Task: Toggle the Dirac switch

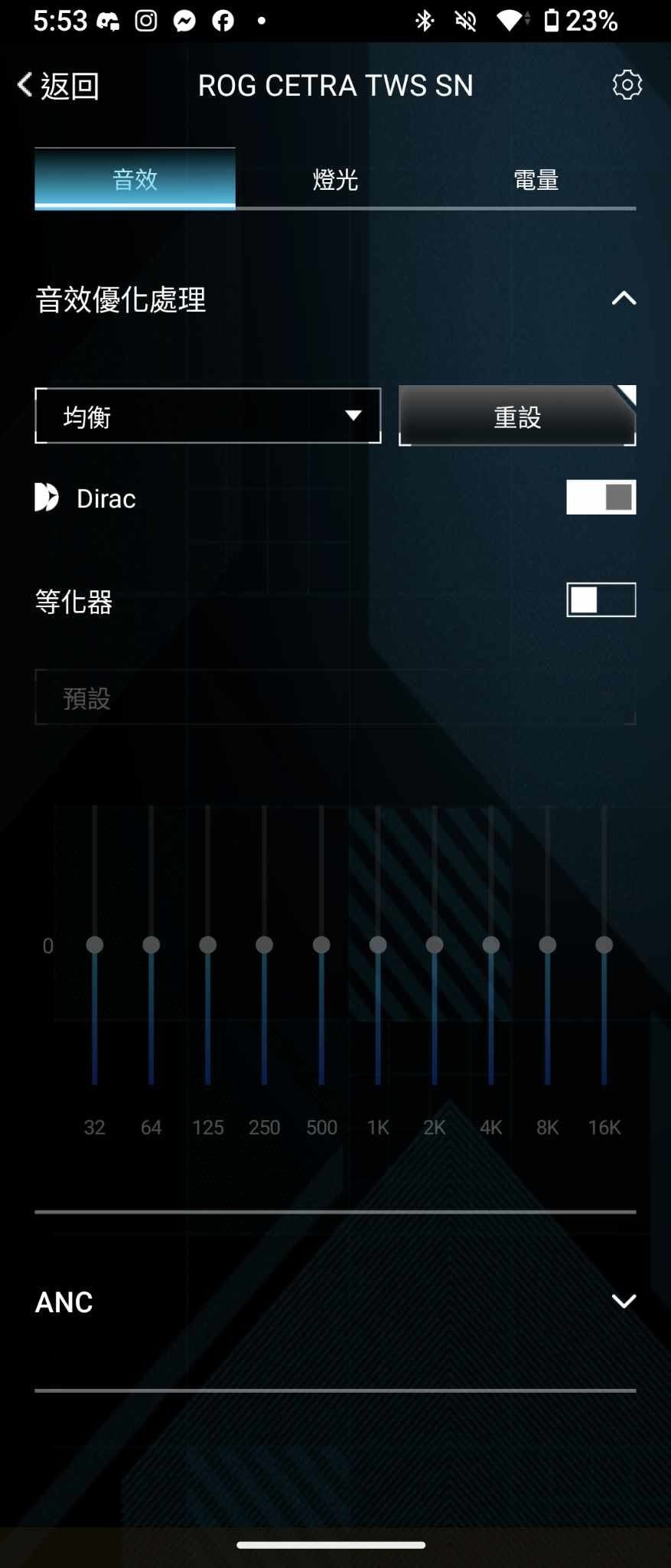Action: (x=601, y=498)
